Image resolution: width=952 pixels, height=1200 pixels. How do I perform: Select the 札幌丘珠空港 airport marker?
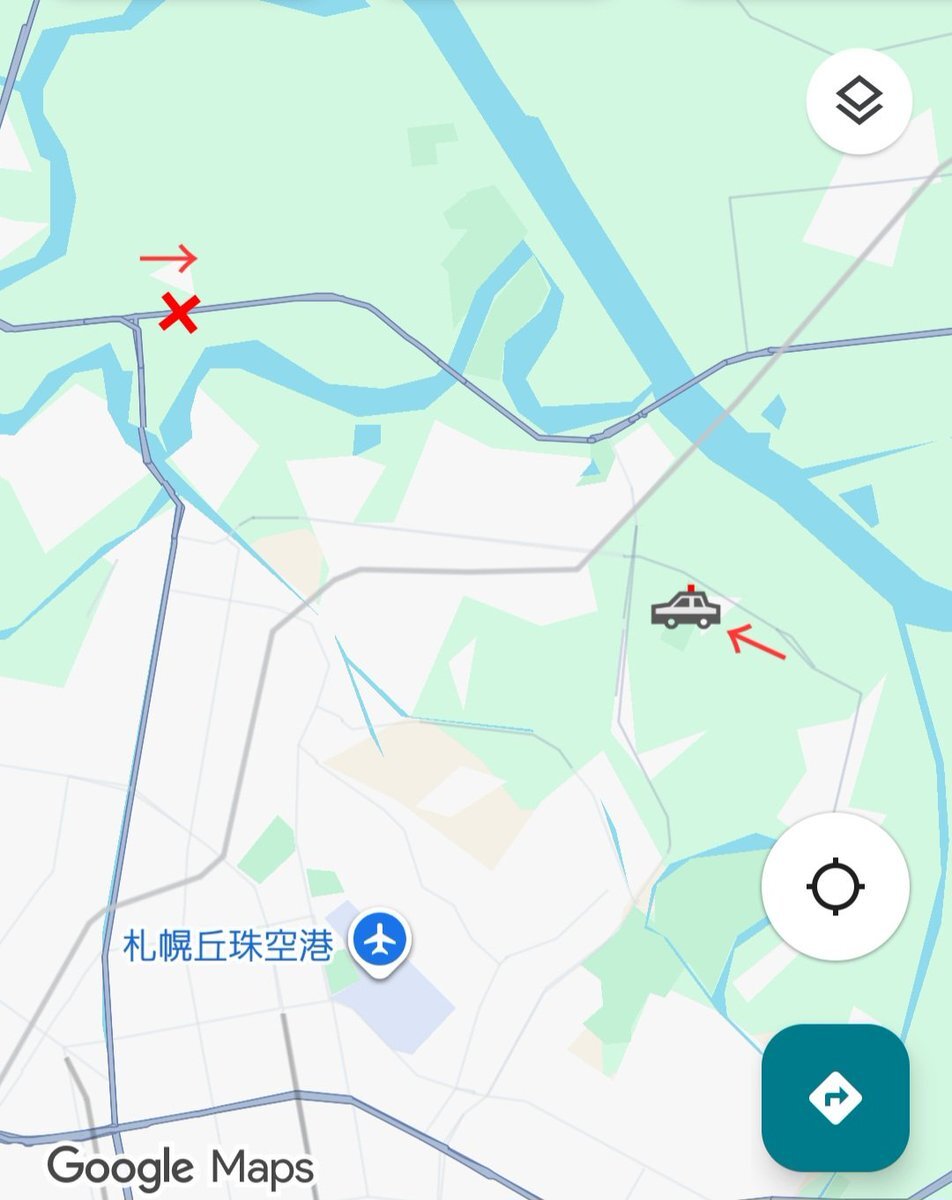coord(380,941)
